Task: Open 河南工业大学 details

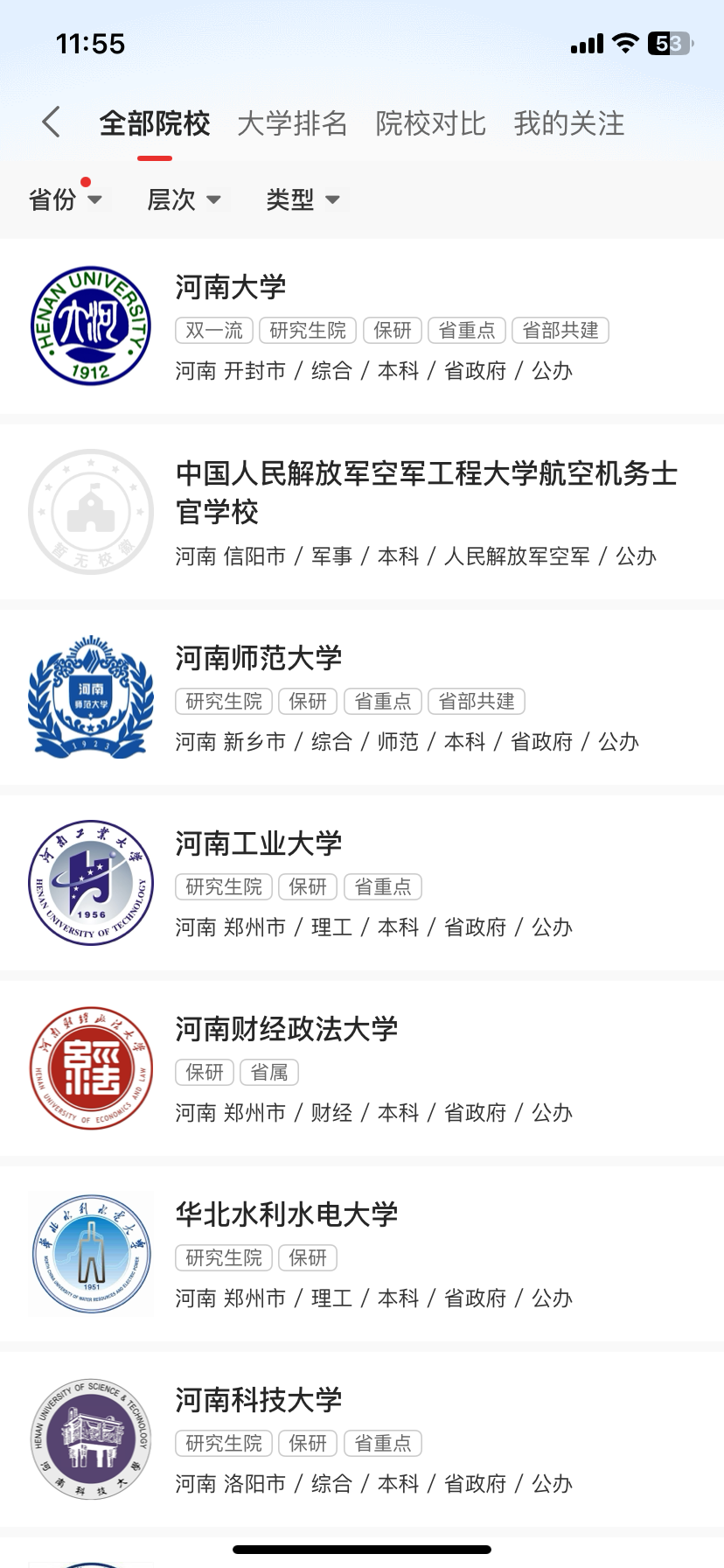Action: [x=259, y=843]
